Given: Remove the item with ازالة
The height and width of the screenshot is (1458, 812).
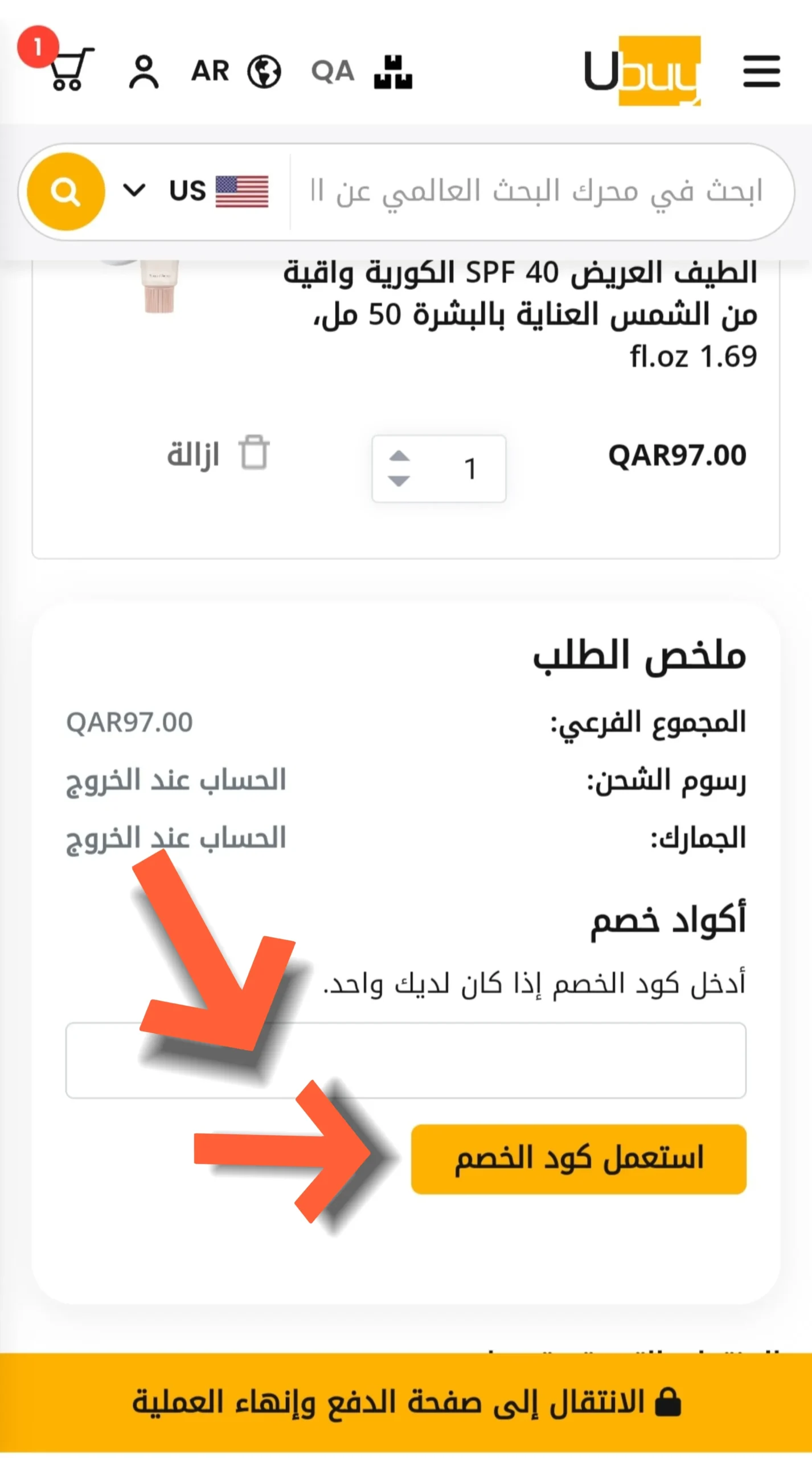Looking at the screenshot, I should [218, 454].
